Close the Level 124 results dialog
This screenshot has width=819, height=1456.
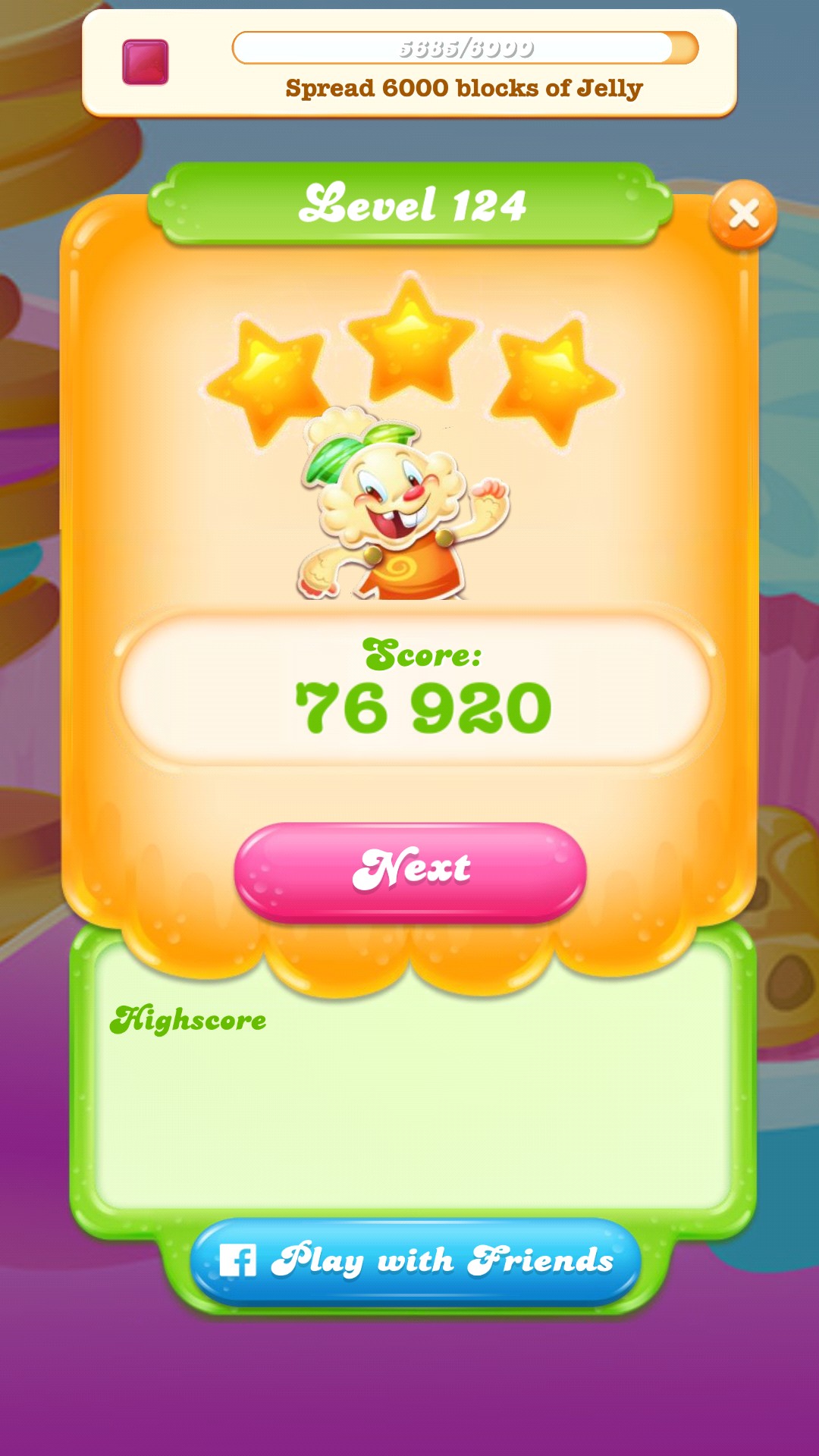coord(742,215)
